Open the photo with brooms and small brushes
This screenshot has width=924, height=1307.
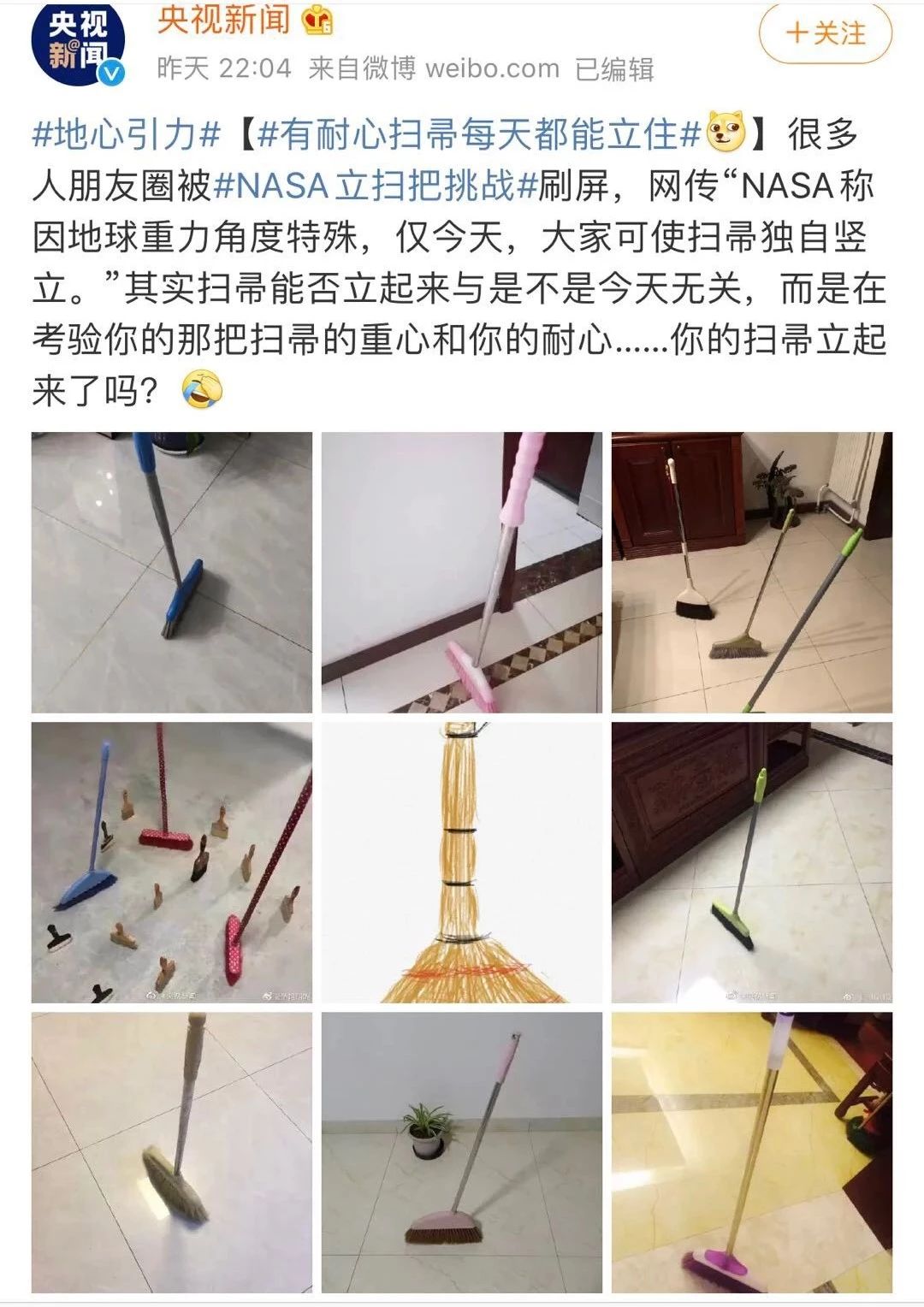(x=172, y=862)
